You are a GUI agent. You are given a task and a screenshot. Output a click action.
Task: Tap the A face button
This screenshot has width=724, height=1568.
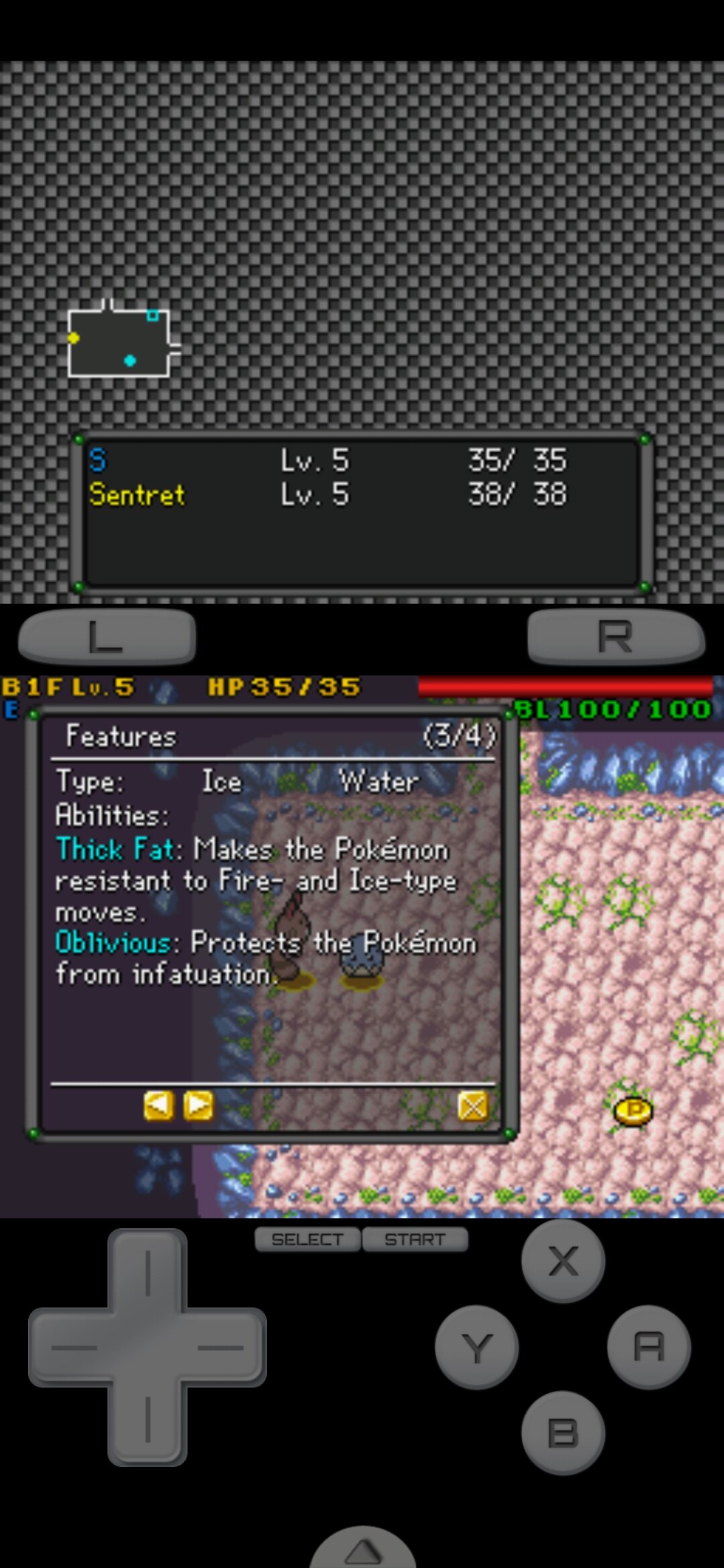pyautogui.click(x=649, y=1348)
